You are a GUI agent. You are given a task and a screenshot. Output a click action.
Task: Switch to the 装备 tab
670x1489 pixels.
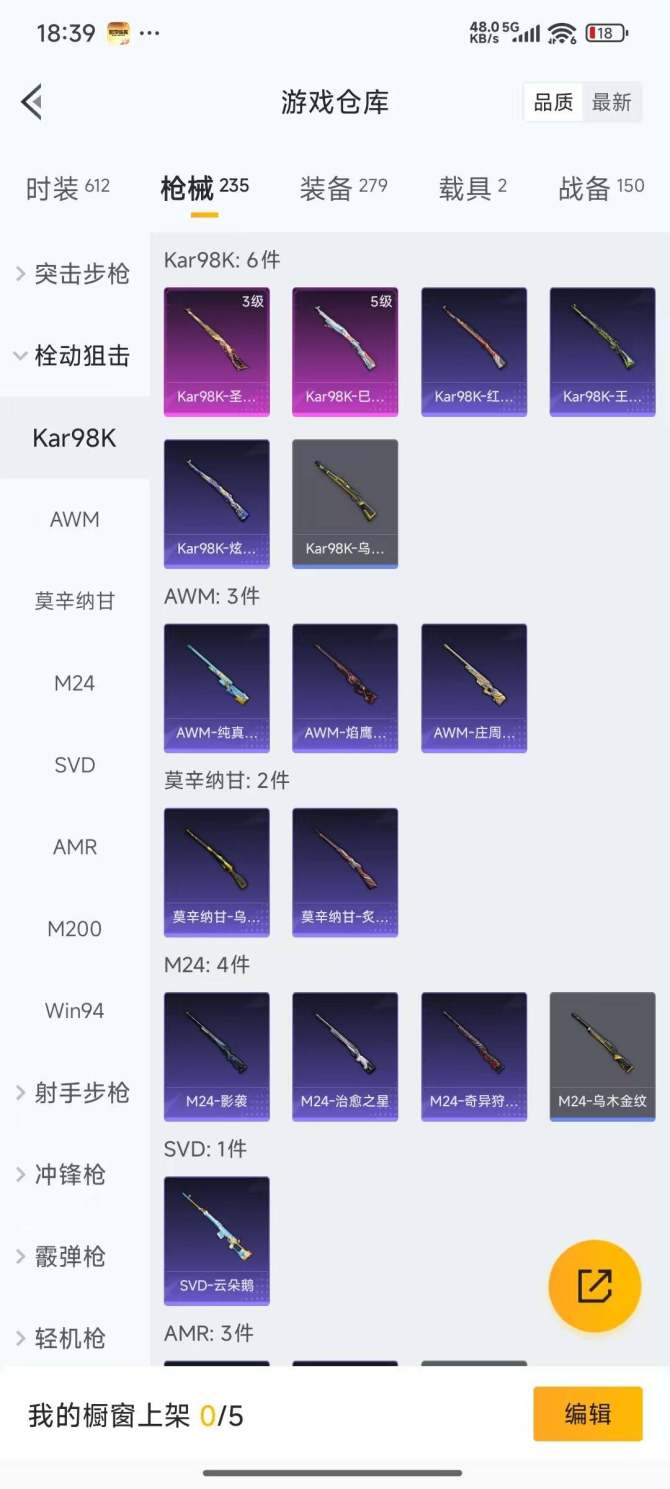(343, 188)
